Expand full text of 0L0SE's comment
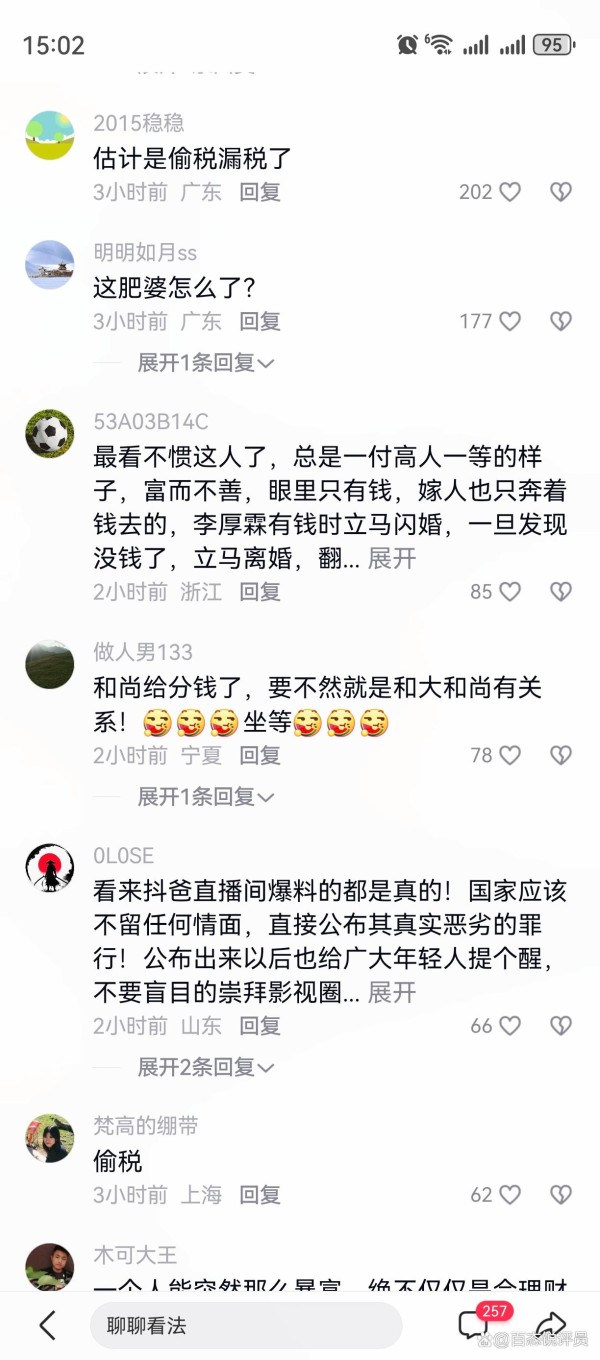 (391, 993)
